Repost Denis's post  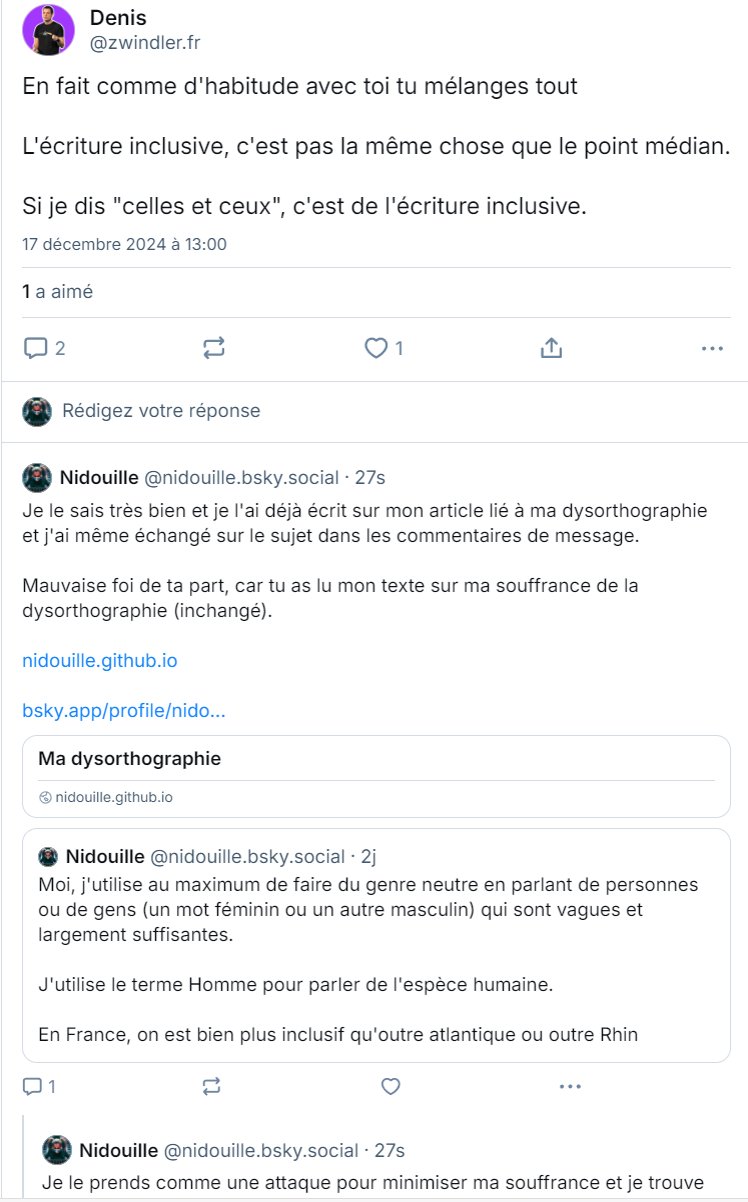click(x=213, y=348)
